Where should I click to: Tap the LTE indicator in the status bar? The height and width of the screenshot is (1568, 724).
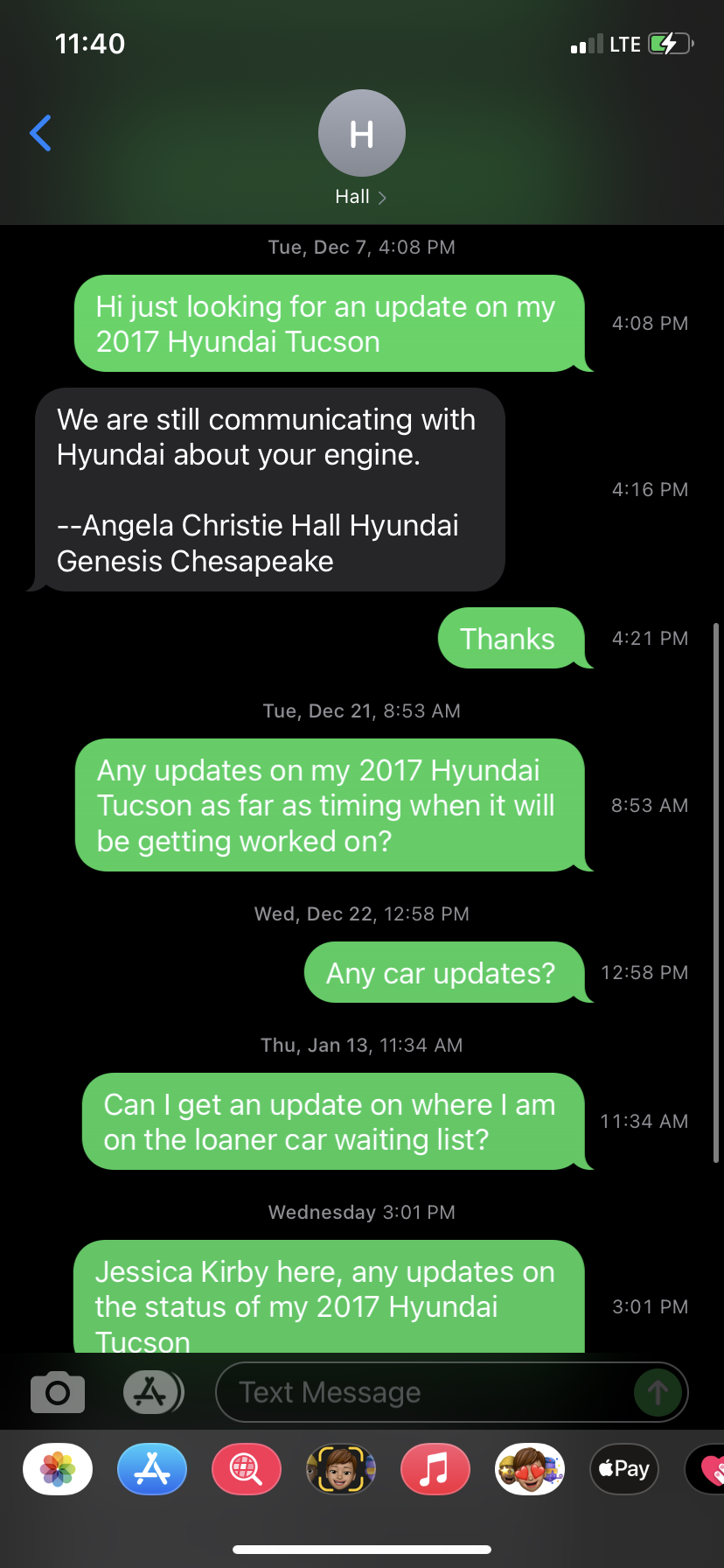pyautogui.click(x=624, y=44)
